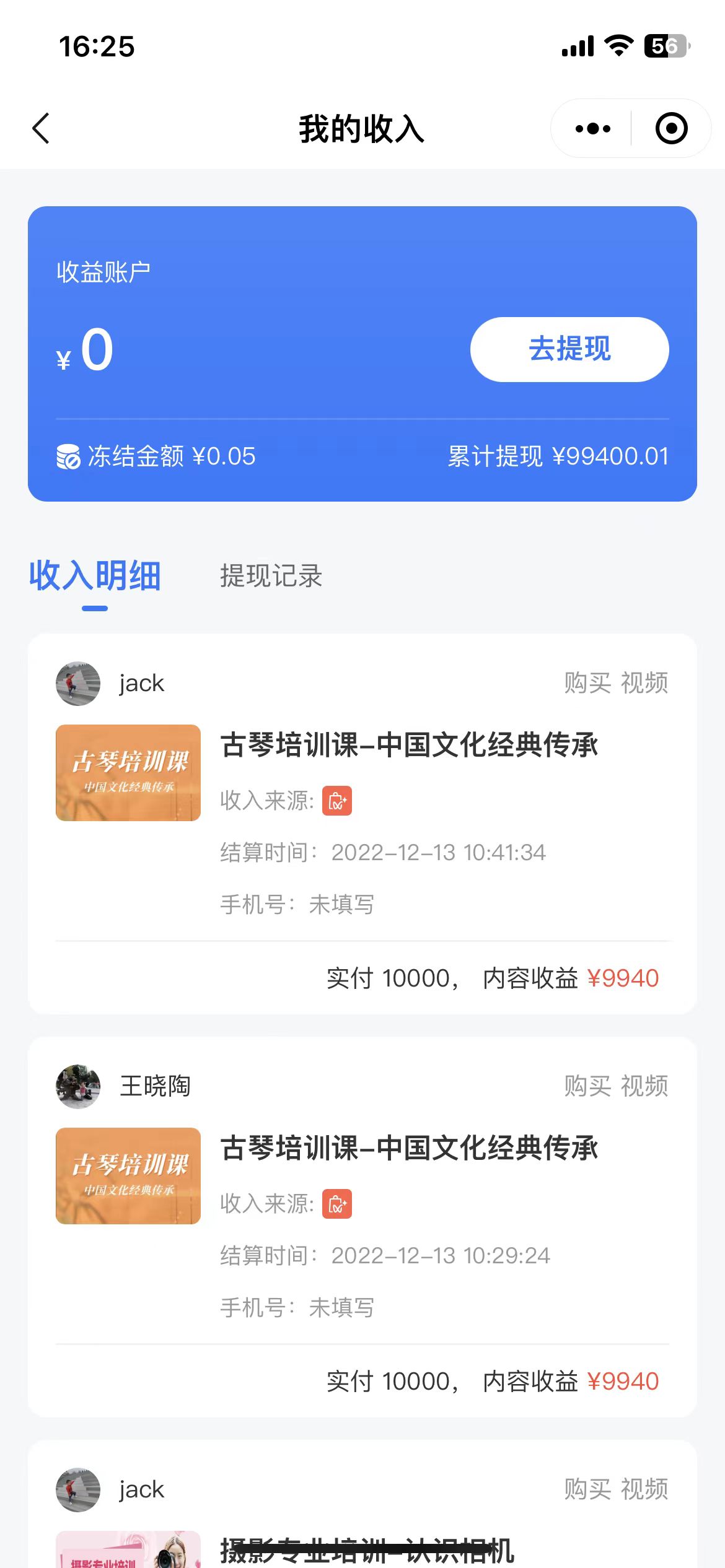Close the mini program via circle button
This screenshot has width=725, height=1568.
pos(671,129)
